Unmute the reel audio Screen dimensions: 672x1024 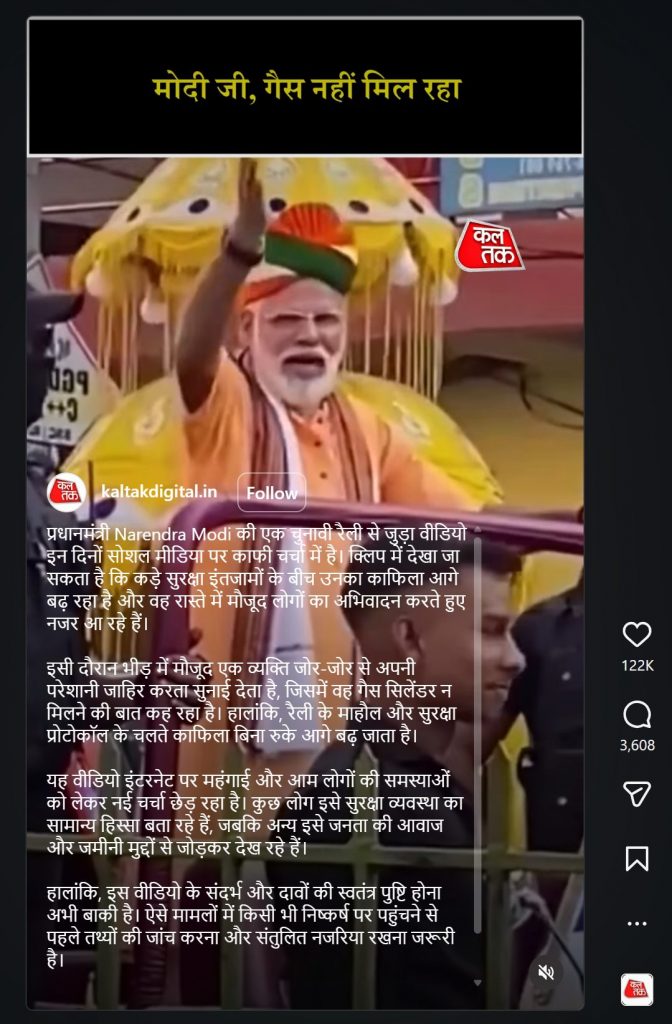point(546,971)
